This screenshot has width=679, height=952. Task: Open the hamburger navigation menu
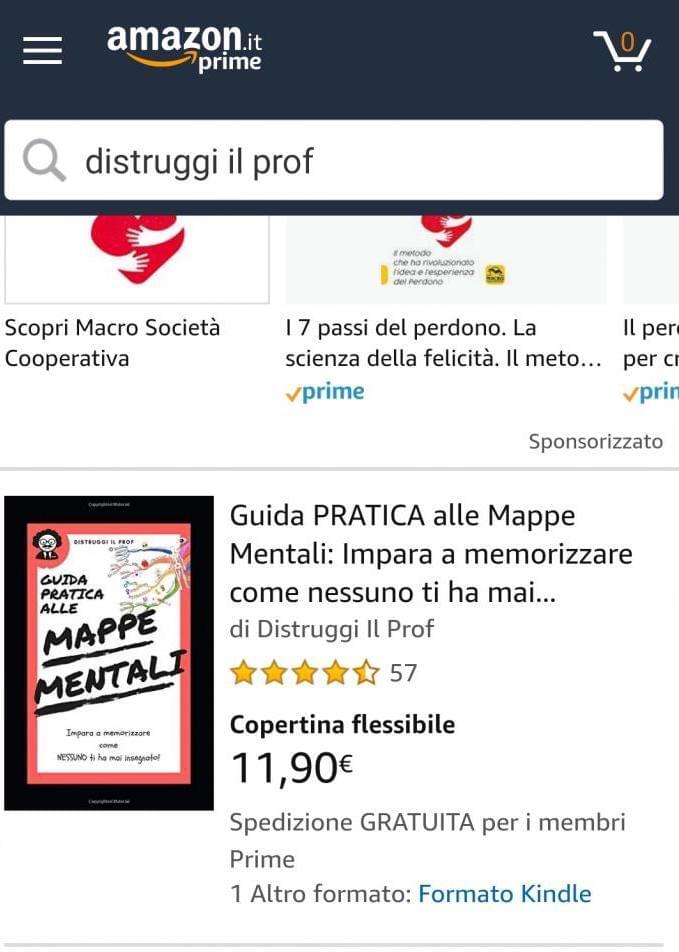(x=42, y=49)
